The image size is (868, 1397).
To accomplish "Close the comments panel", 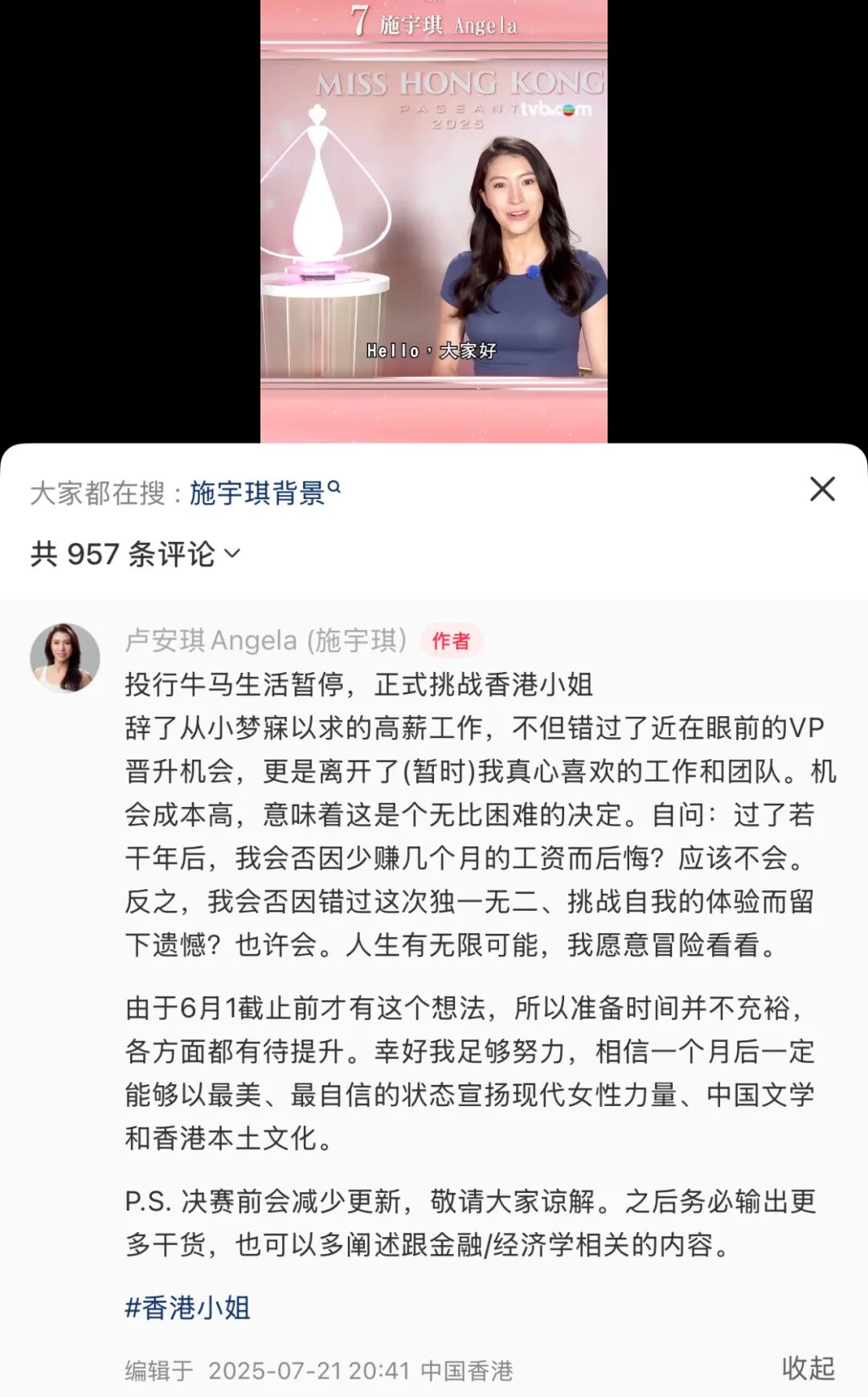I will (x=822, y=489).
